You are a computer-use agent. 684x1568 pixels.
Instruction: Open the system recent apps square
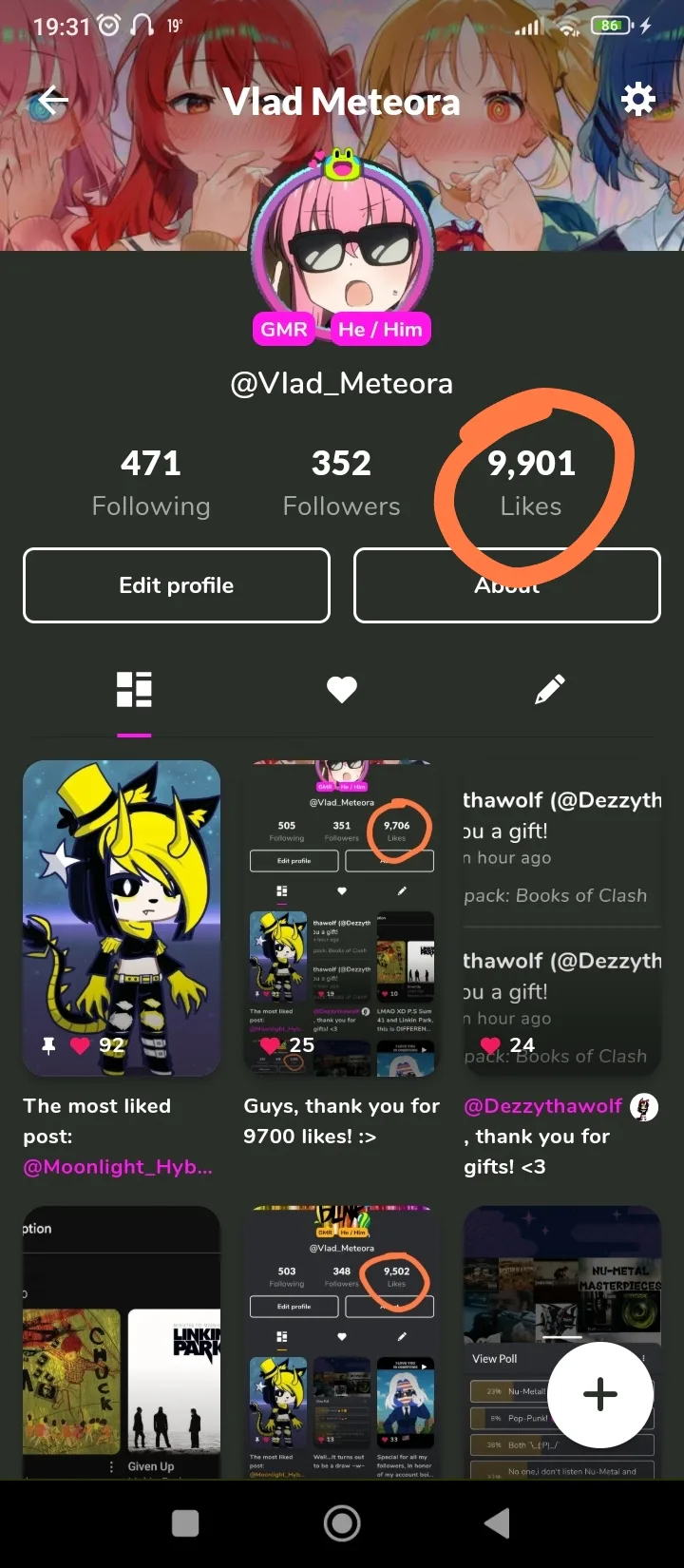tap(185, 1523)
